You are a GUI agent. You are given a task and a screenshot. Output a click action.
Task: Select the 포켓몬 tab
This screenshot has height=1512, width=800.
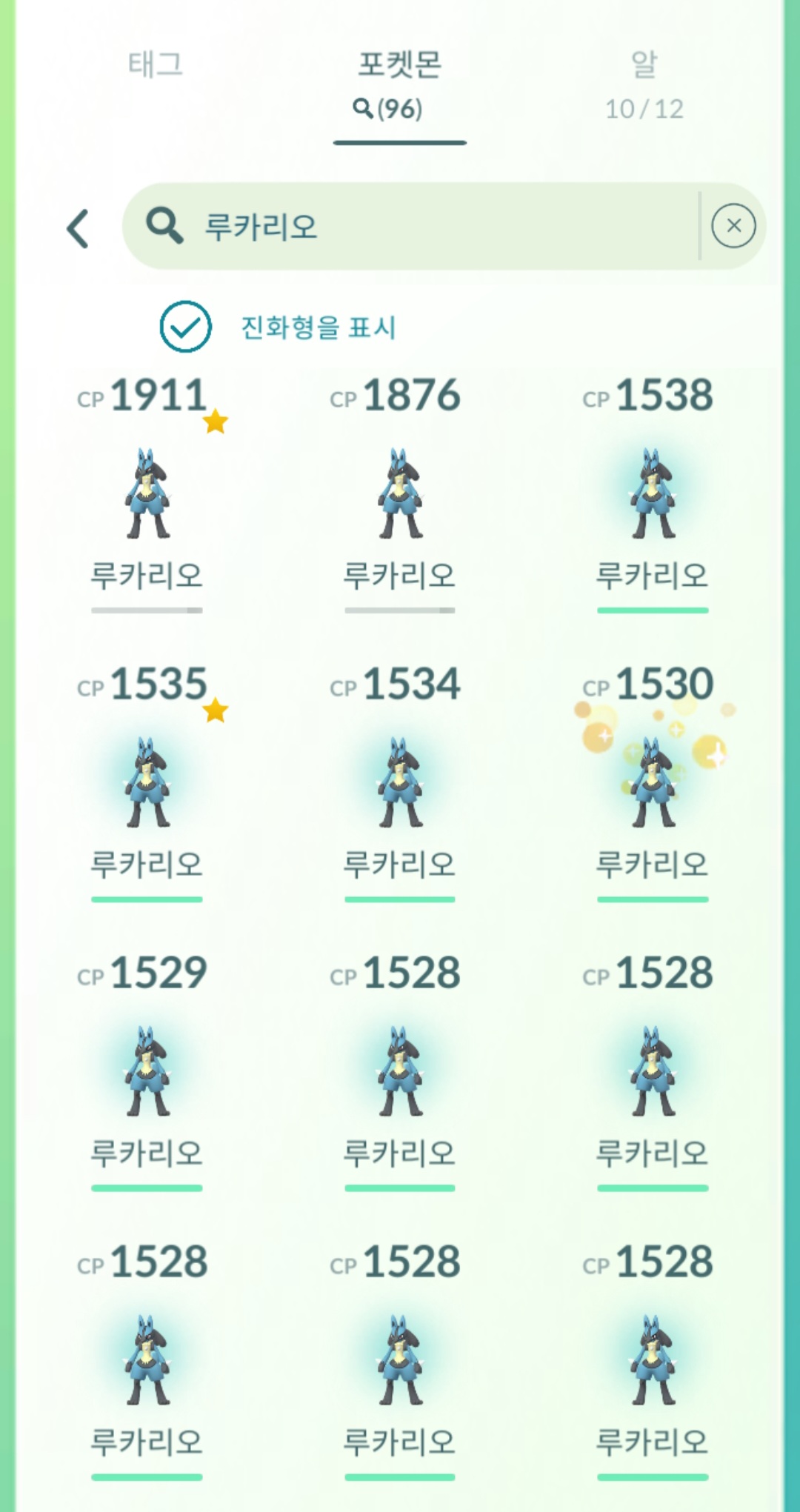(x=400, y=84)
